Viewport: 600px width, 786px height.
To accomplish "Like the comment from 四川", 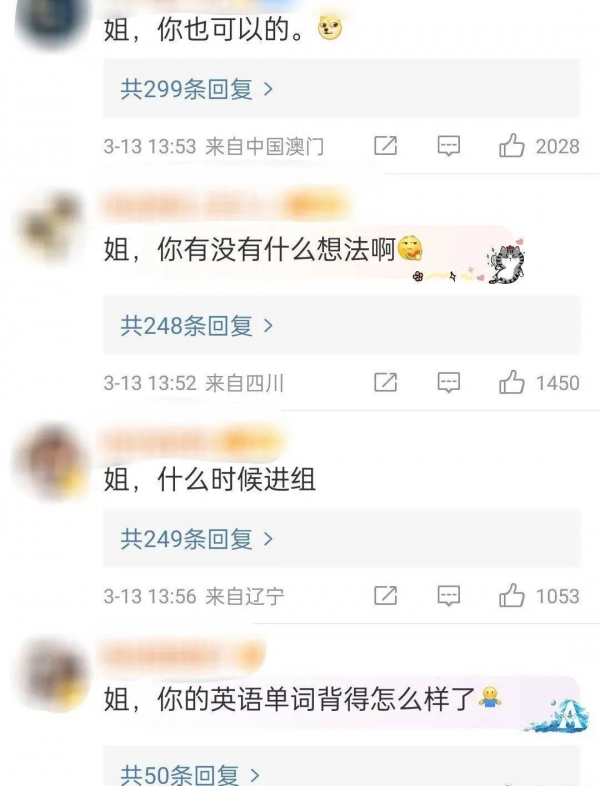I will tap(513, 382).
